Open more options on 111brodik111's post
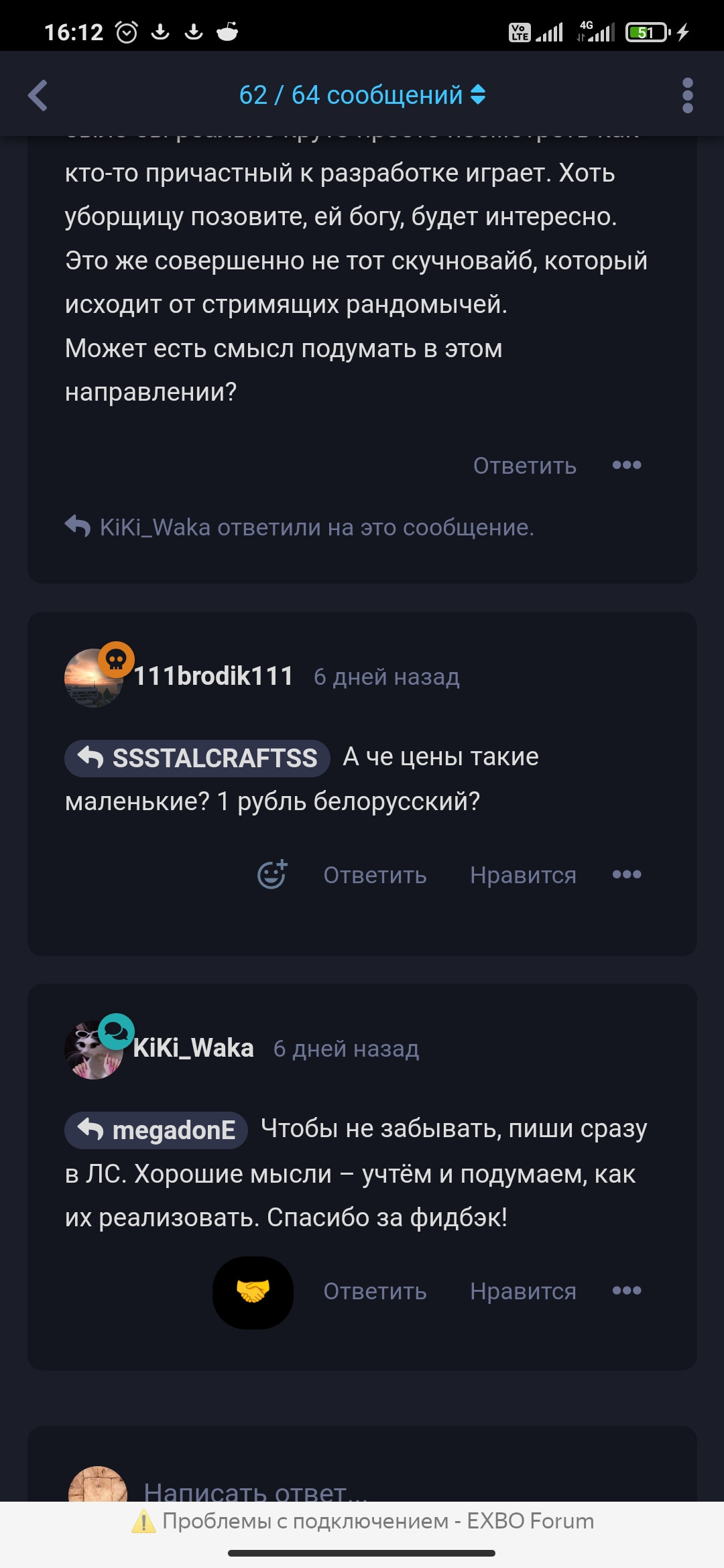The height and width of the screenshot is (1568, 724). pyautogui.click(x=627, y=874)
